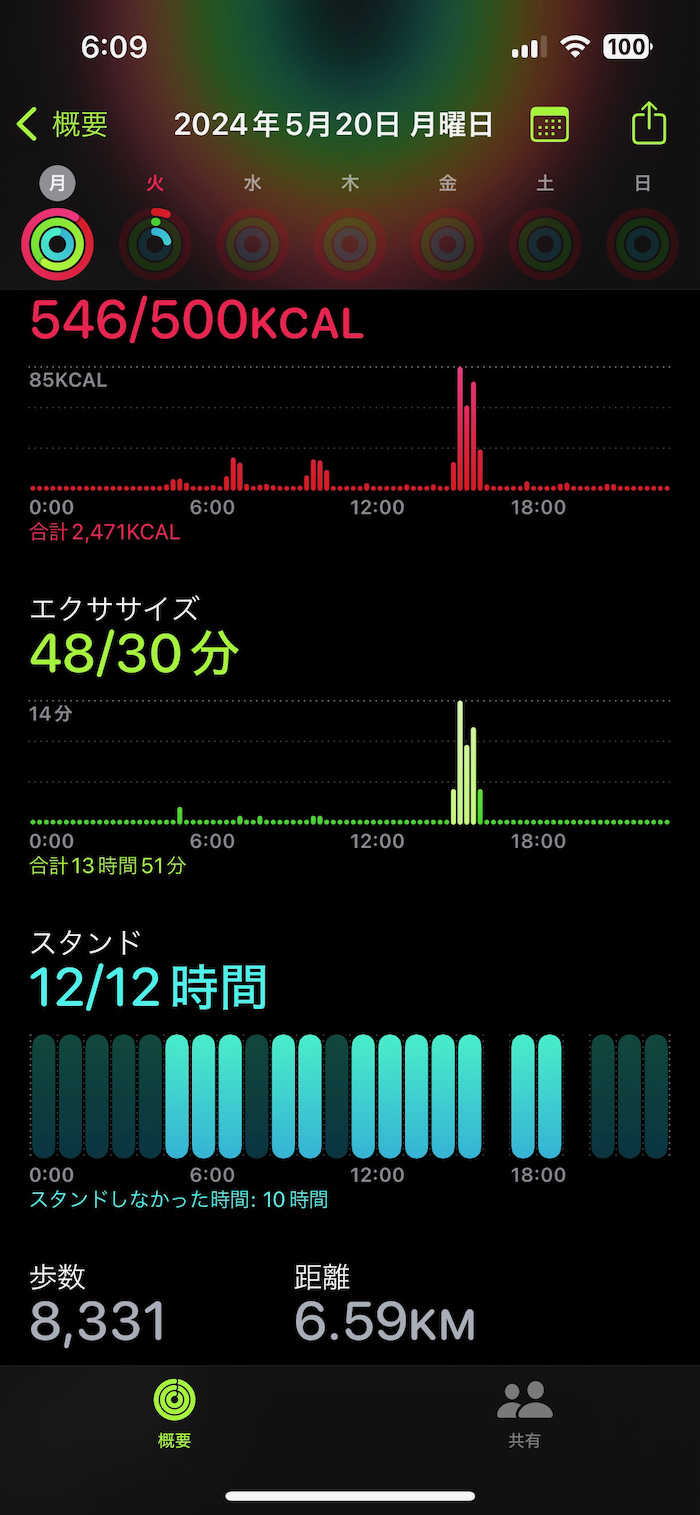Select Monday (月) activity rings
Image resolution: width=700 pixels, height=1515 pixels.
58,242
